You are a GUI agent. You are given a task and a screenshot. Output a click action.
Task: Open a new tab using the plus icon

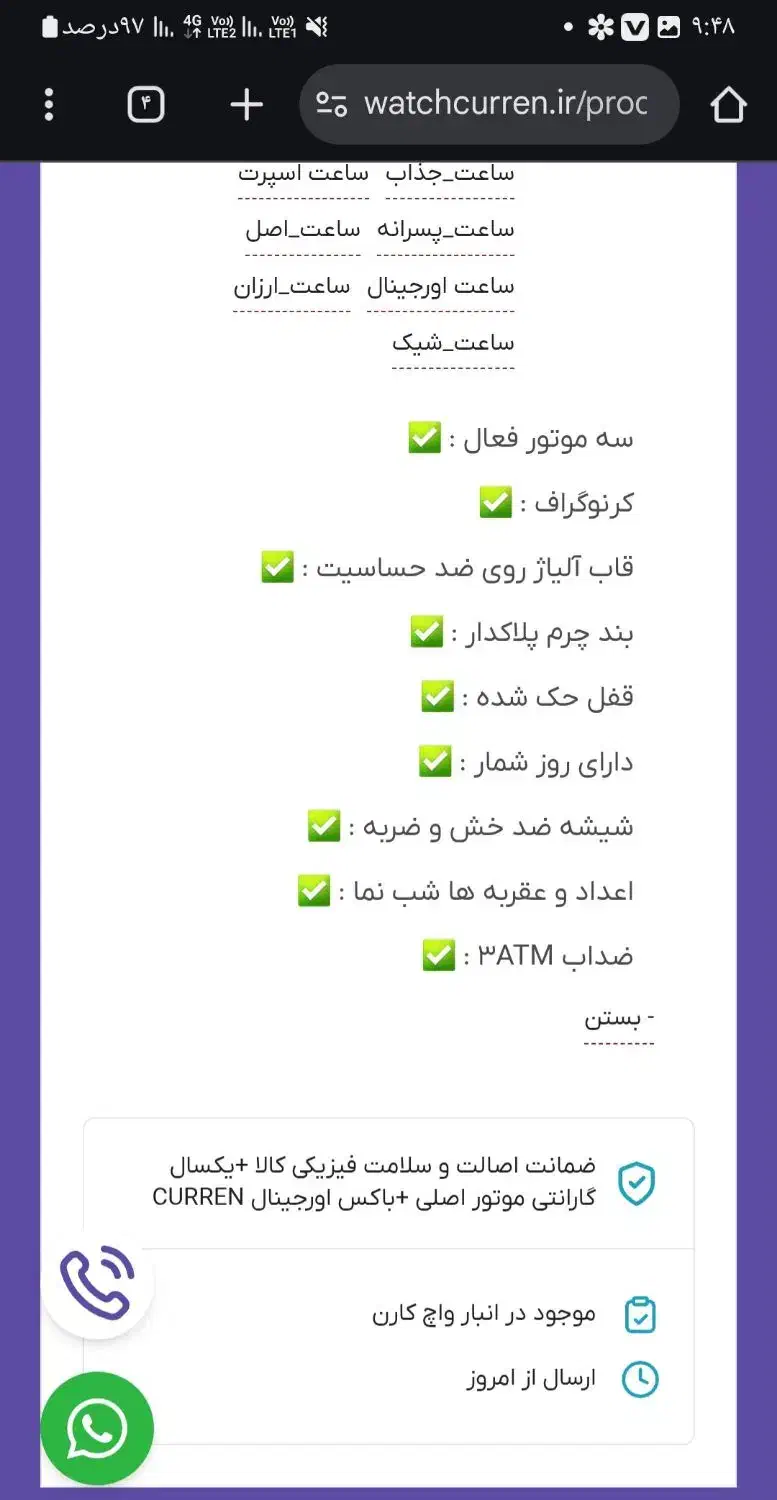coord(245,103)
